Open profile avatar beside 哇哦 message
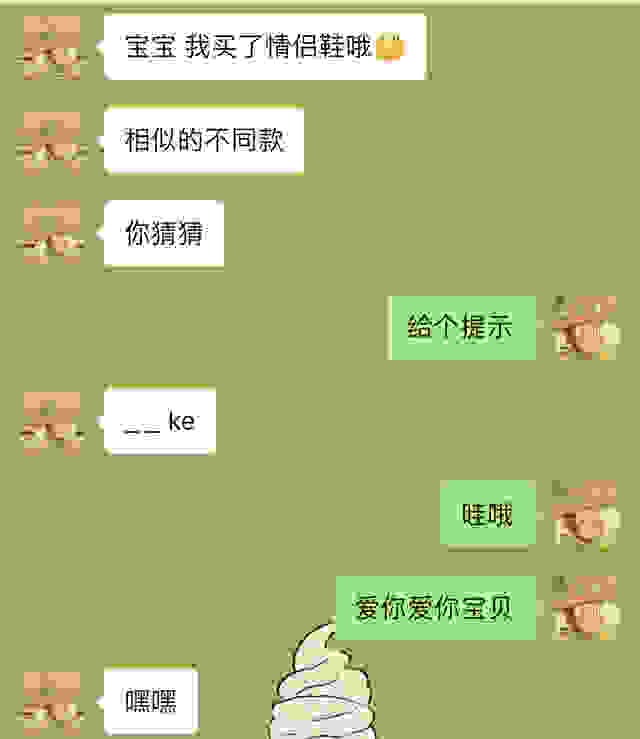This screenshot has width=640, height=739. (x=586, y=514)
